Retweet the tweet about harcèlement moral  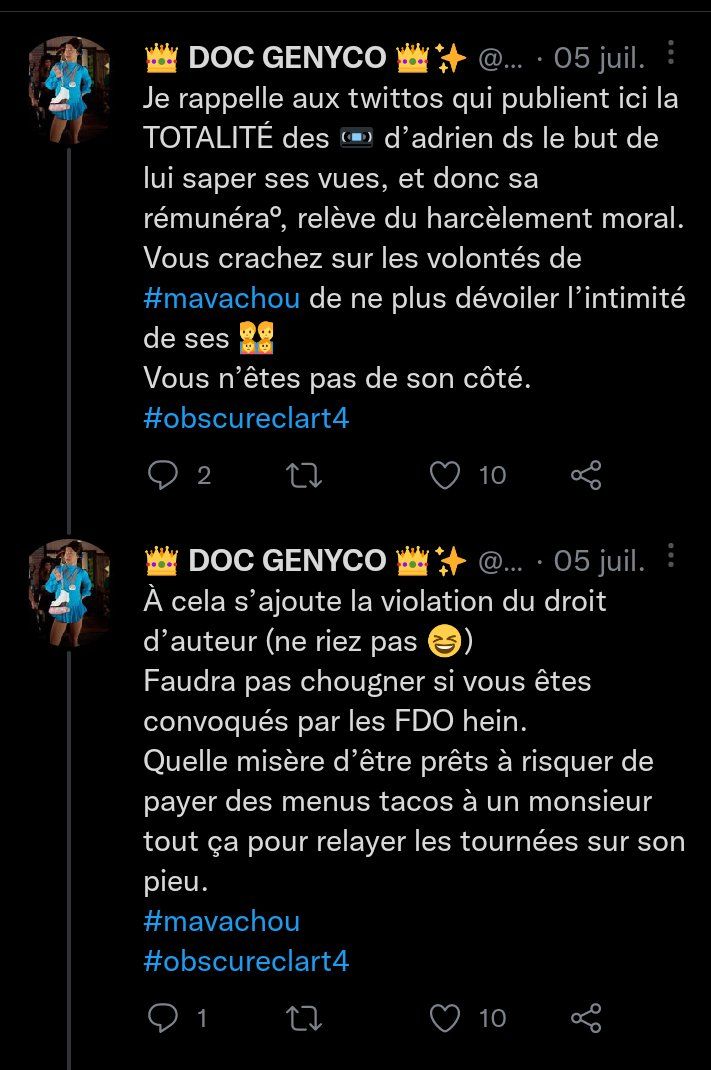coord(304,476)
